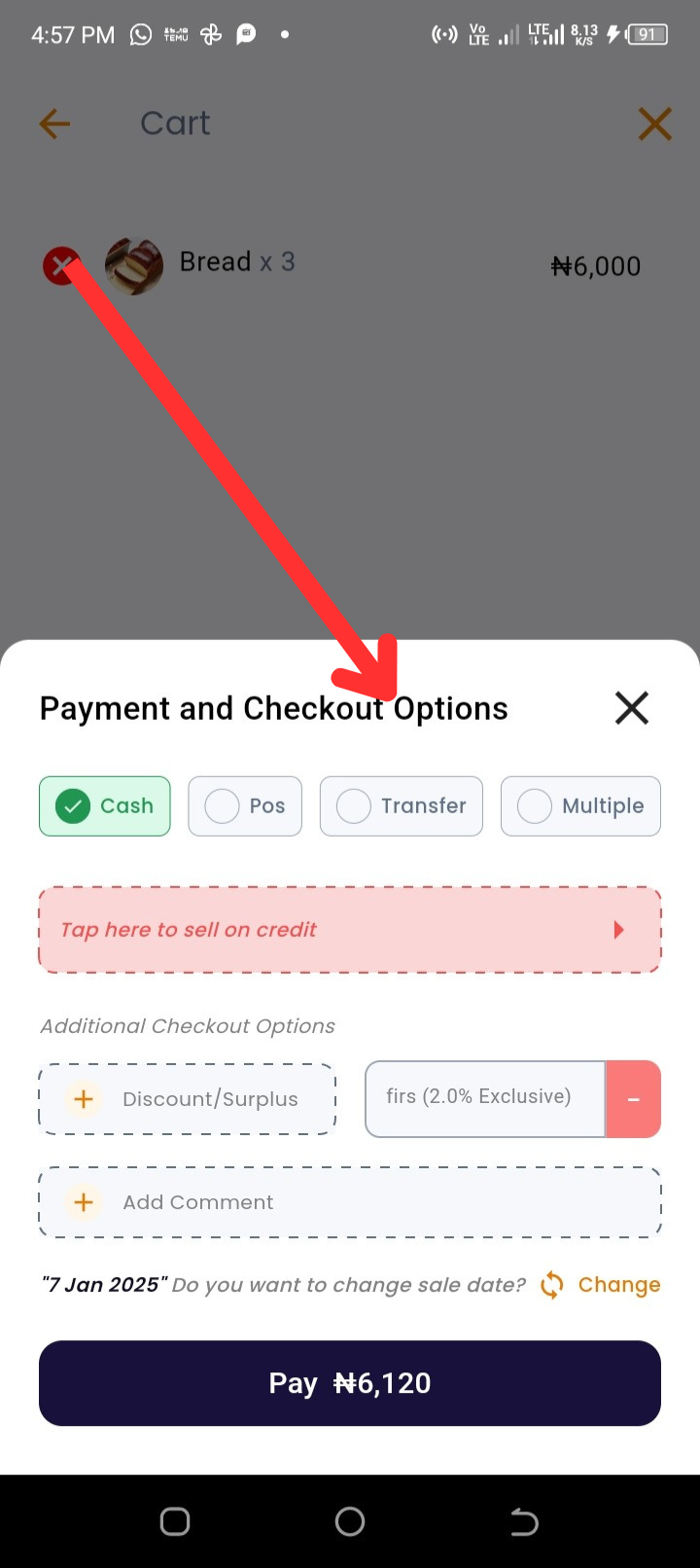
Task: Tap here to sell on credit
Action: [350, 930]
